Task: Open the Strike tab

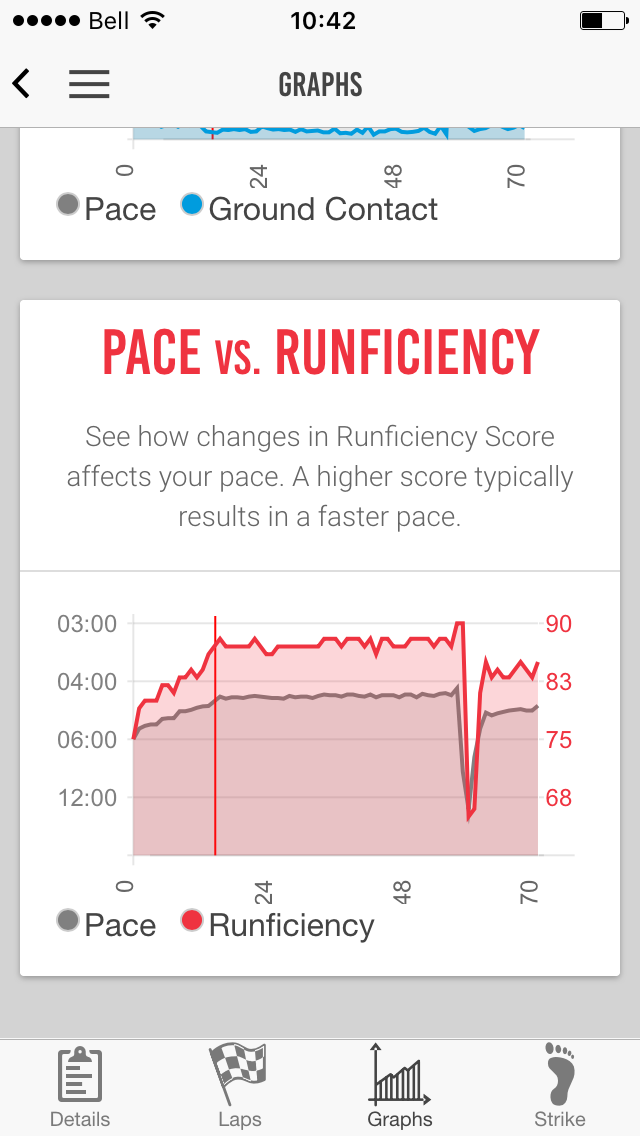Action: (560, 1087)
